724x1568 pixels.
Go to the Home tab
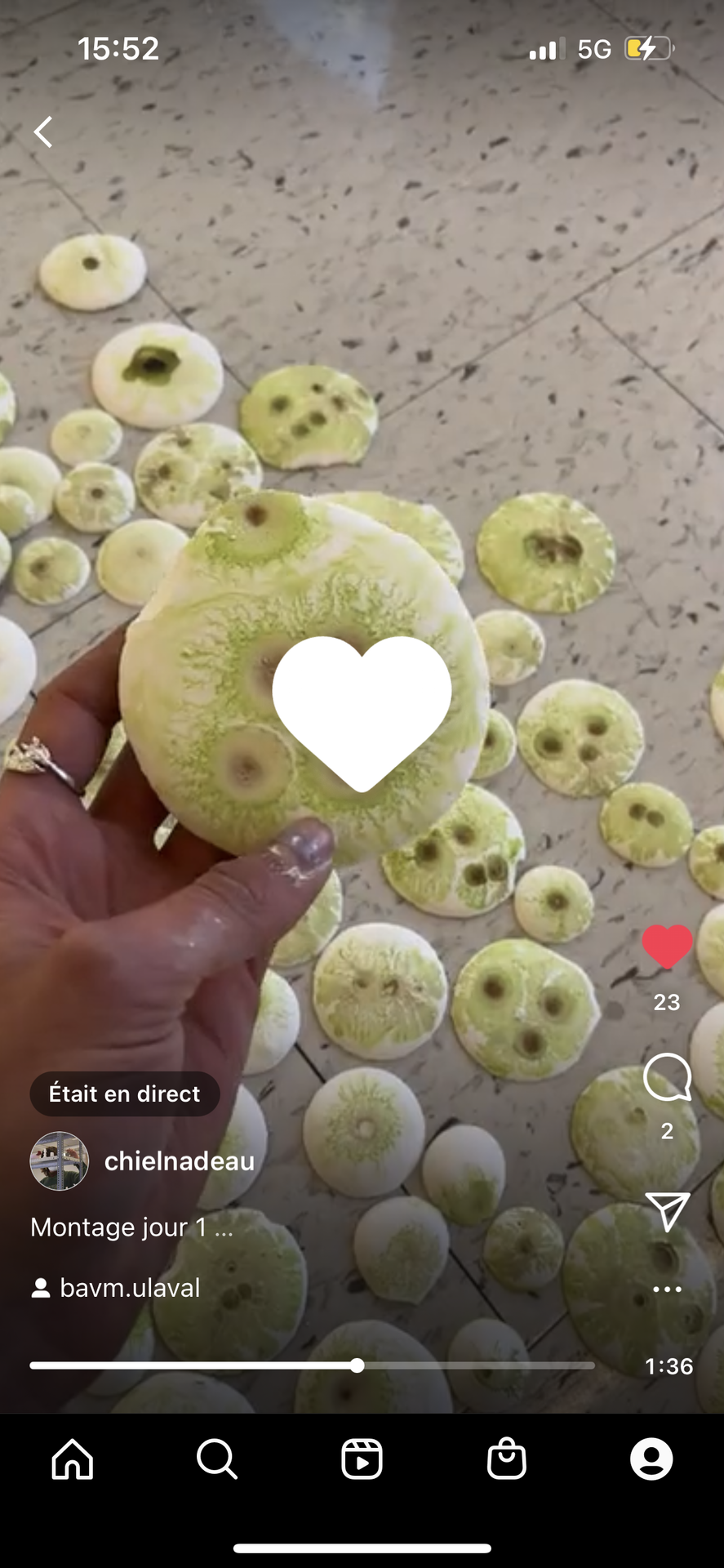coord(73,1459)
